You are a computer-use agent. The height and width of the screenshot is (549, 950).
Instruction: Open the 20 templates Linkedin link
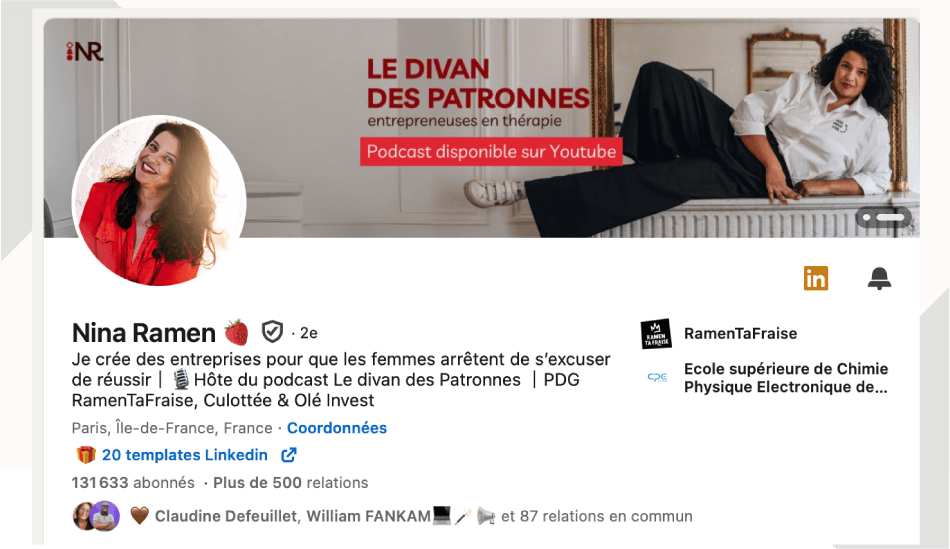pyautogui.click(x=185, y=455)
